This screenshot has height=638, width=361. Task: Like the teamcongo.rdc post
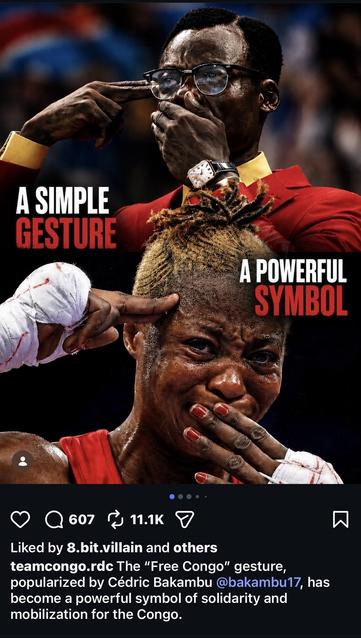(20, 520)
